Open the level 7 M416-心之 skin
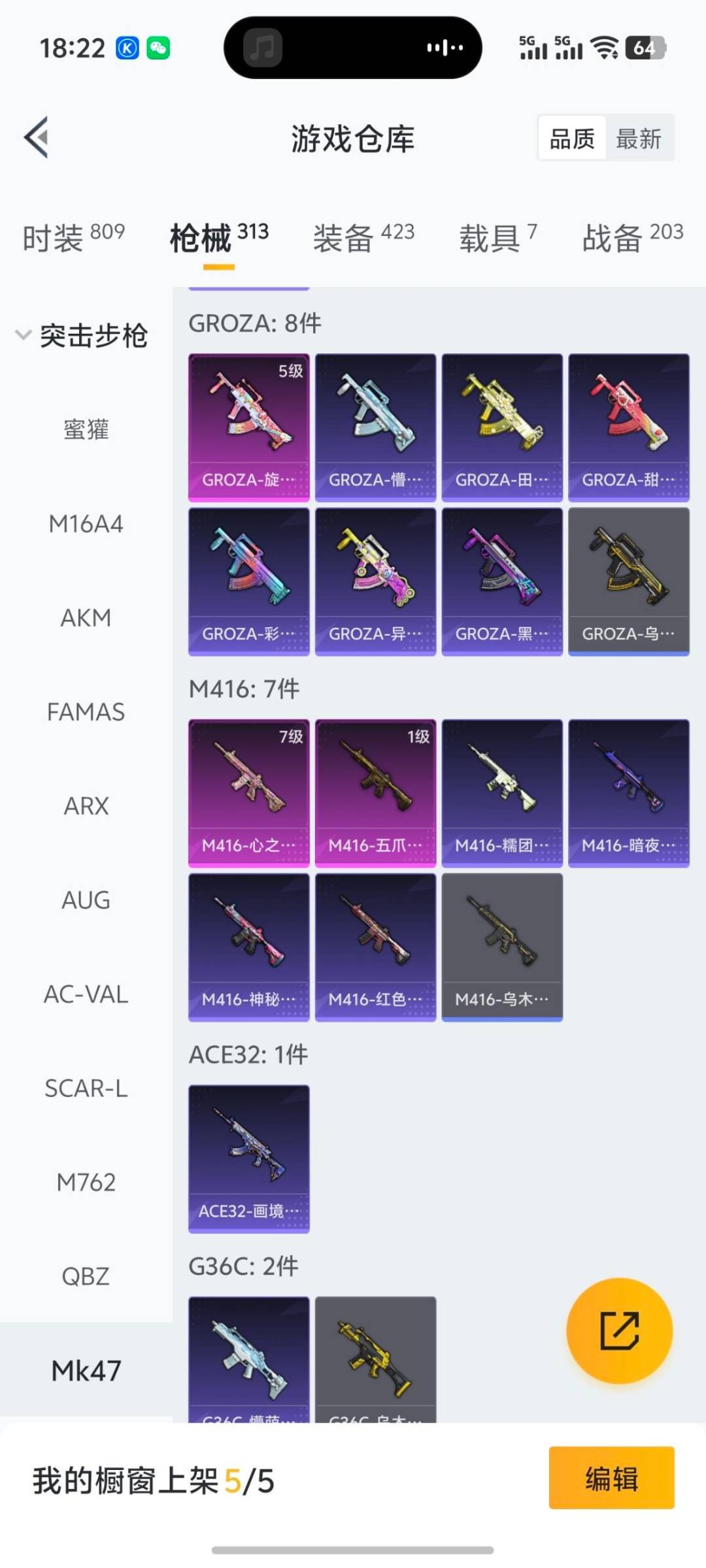This screenshot has width=706, height=1568. pyautogui.click(x=248, y=793)
